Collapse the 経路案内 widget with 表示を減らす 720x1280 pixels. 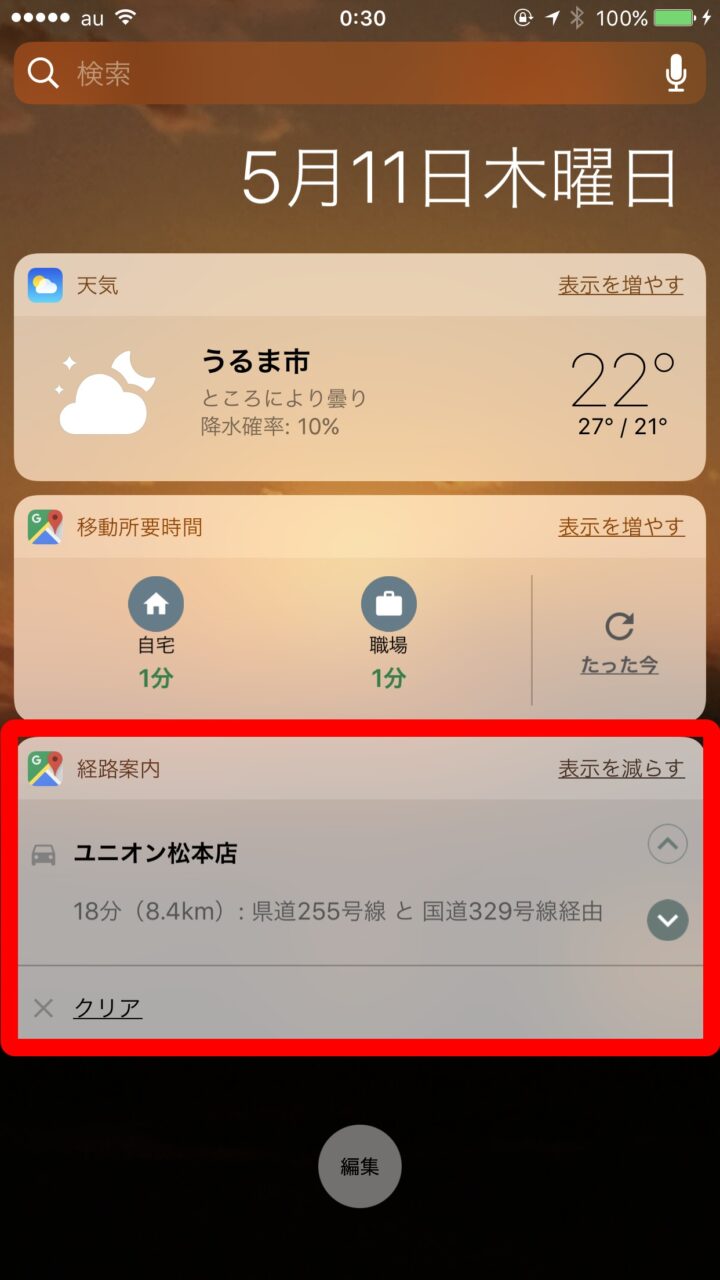click(x=621, y=768)
